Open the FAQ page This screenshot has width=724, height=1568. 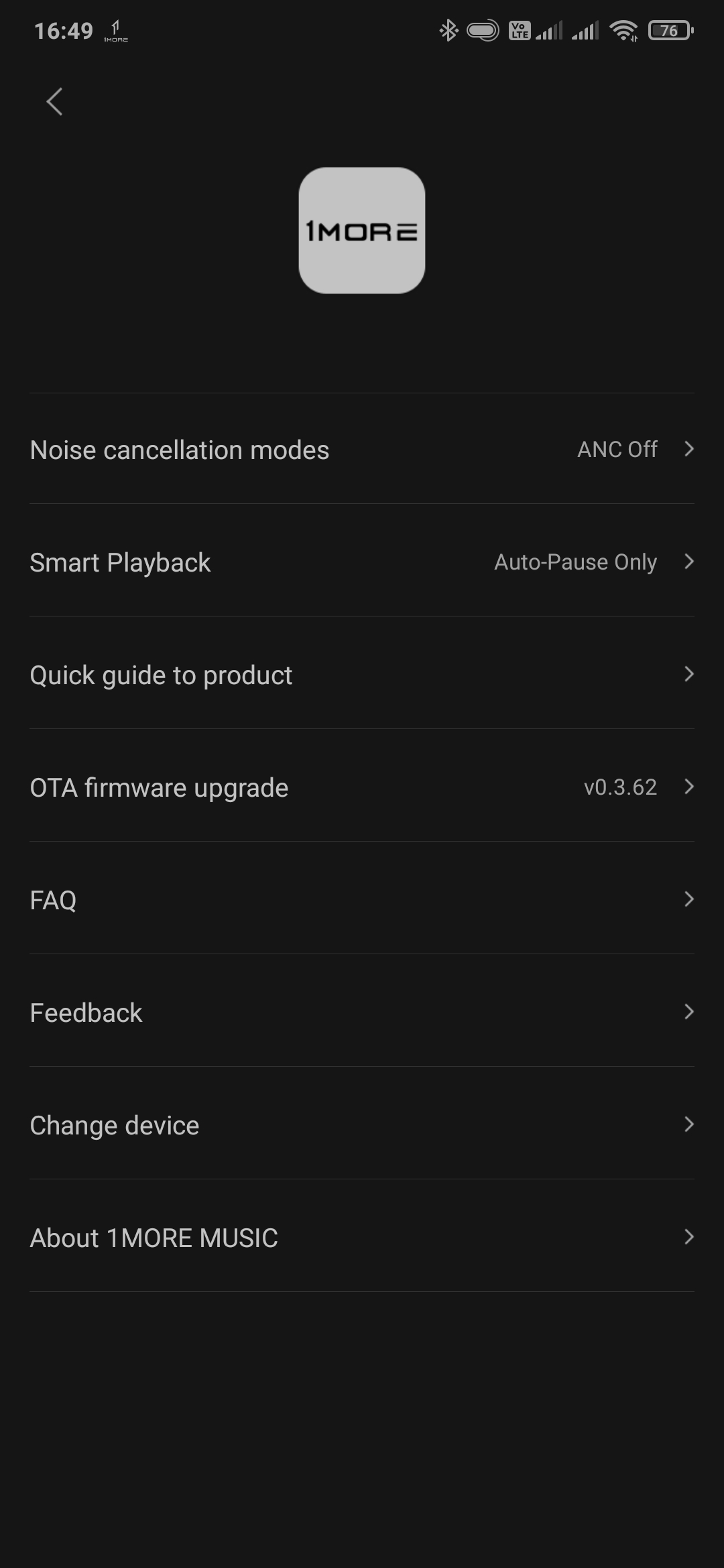(362, 900)
